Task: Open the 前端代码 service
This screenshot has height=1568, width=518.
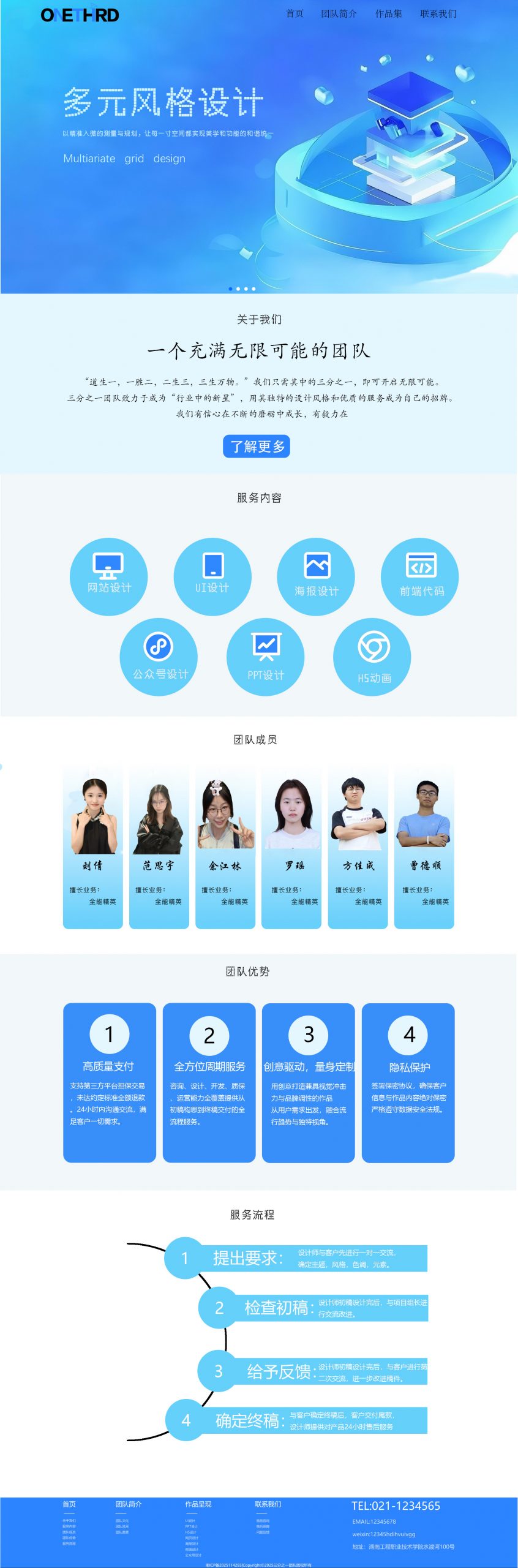Action: point(420,576)
